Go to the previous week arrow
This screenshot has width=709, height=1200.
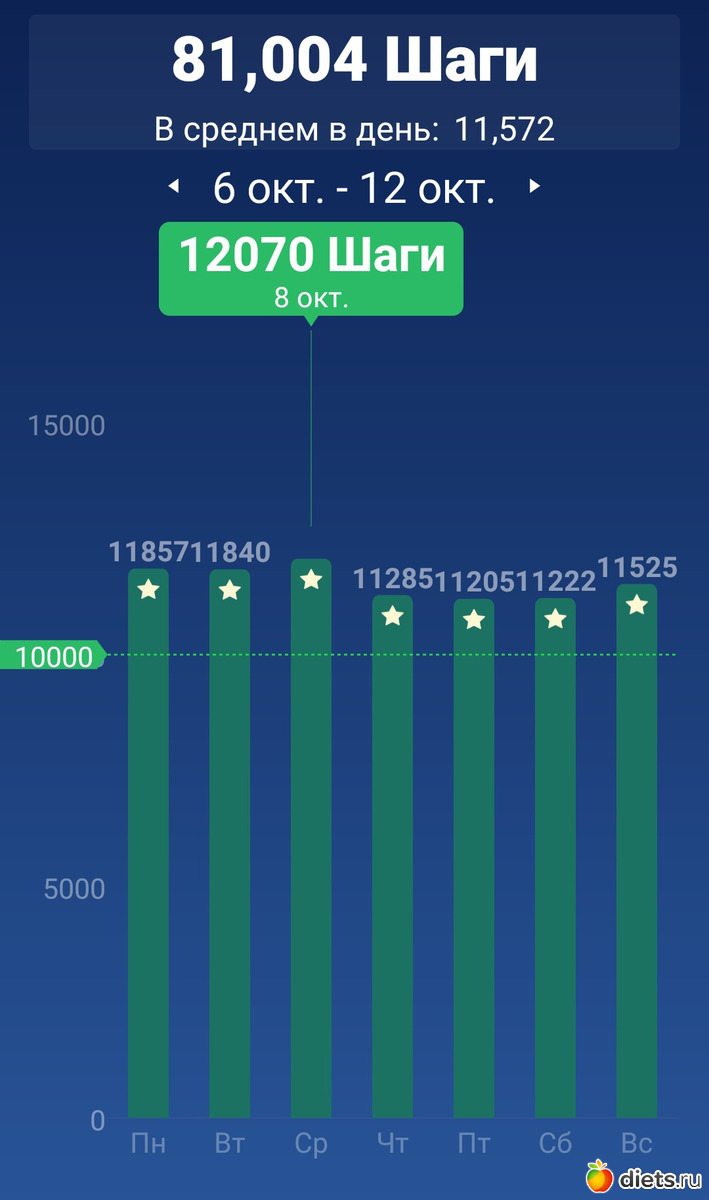click(173, 186)
